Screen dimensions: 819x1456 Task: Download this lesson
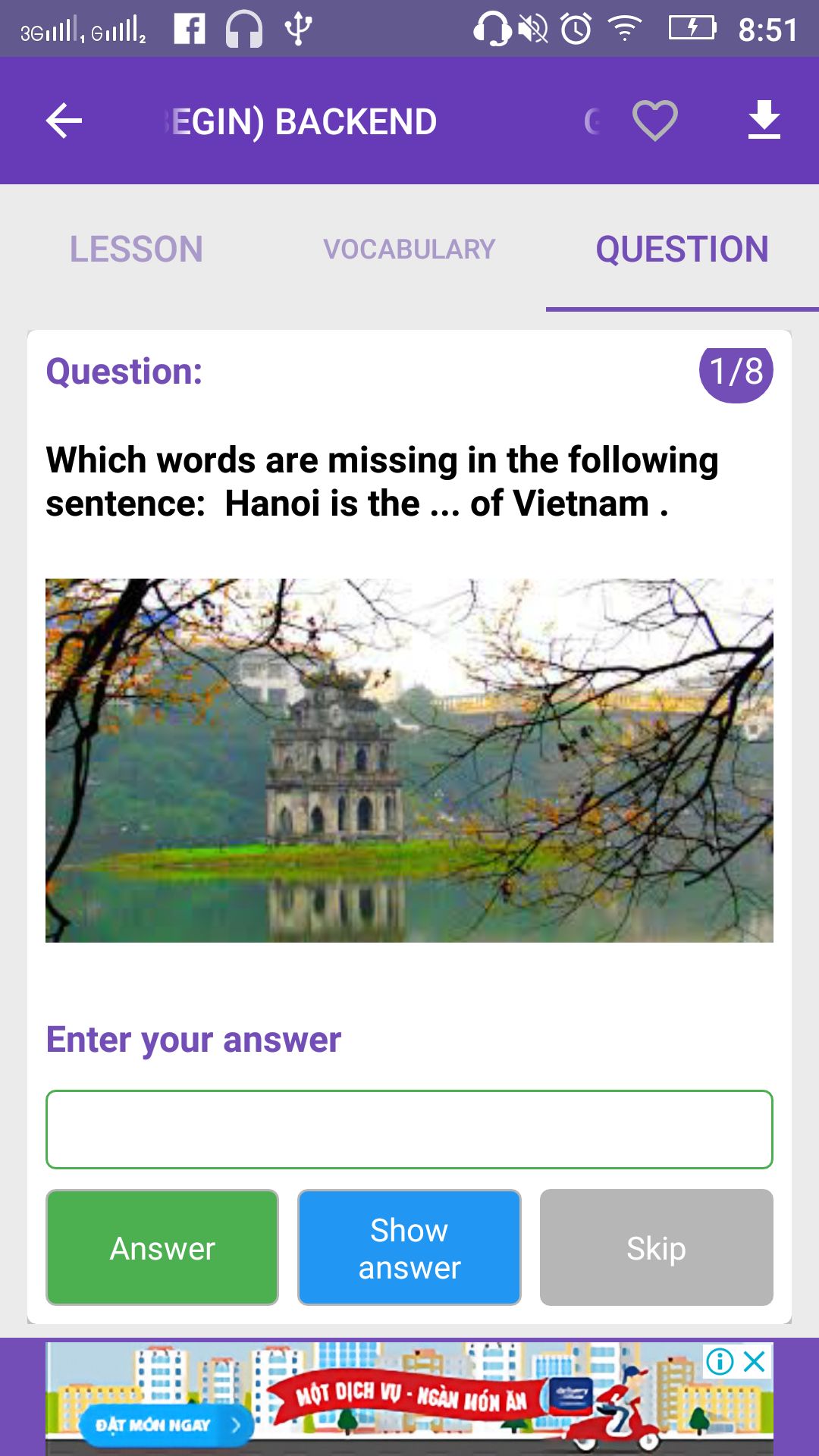(x=764, y=121)
